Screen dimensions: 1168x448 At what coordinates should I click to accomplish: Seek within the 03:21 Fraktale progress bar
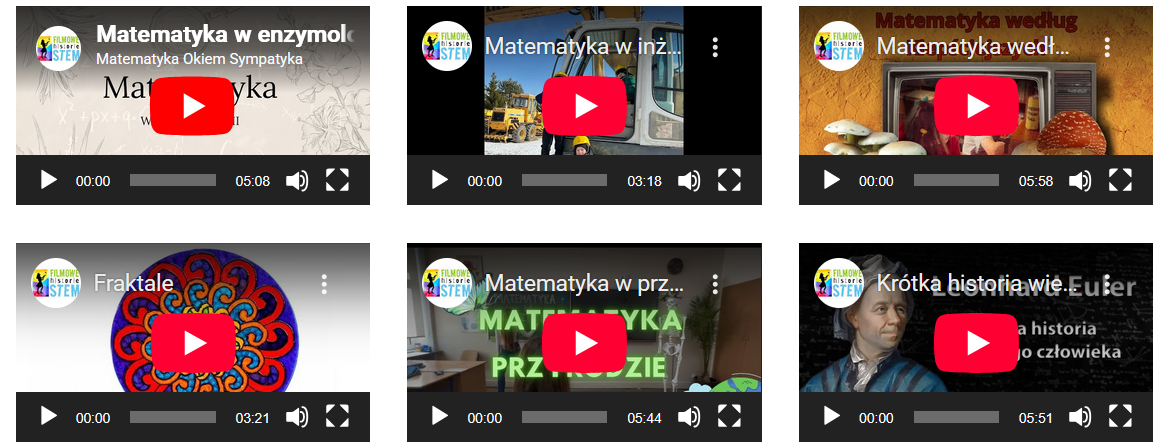(x=172, y=417)
